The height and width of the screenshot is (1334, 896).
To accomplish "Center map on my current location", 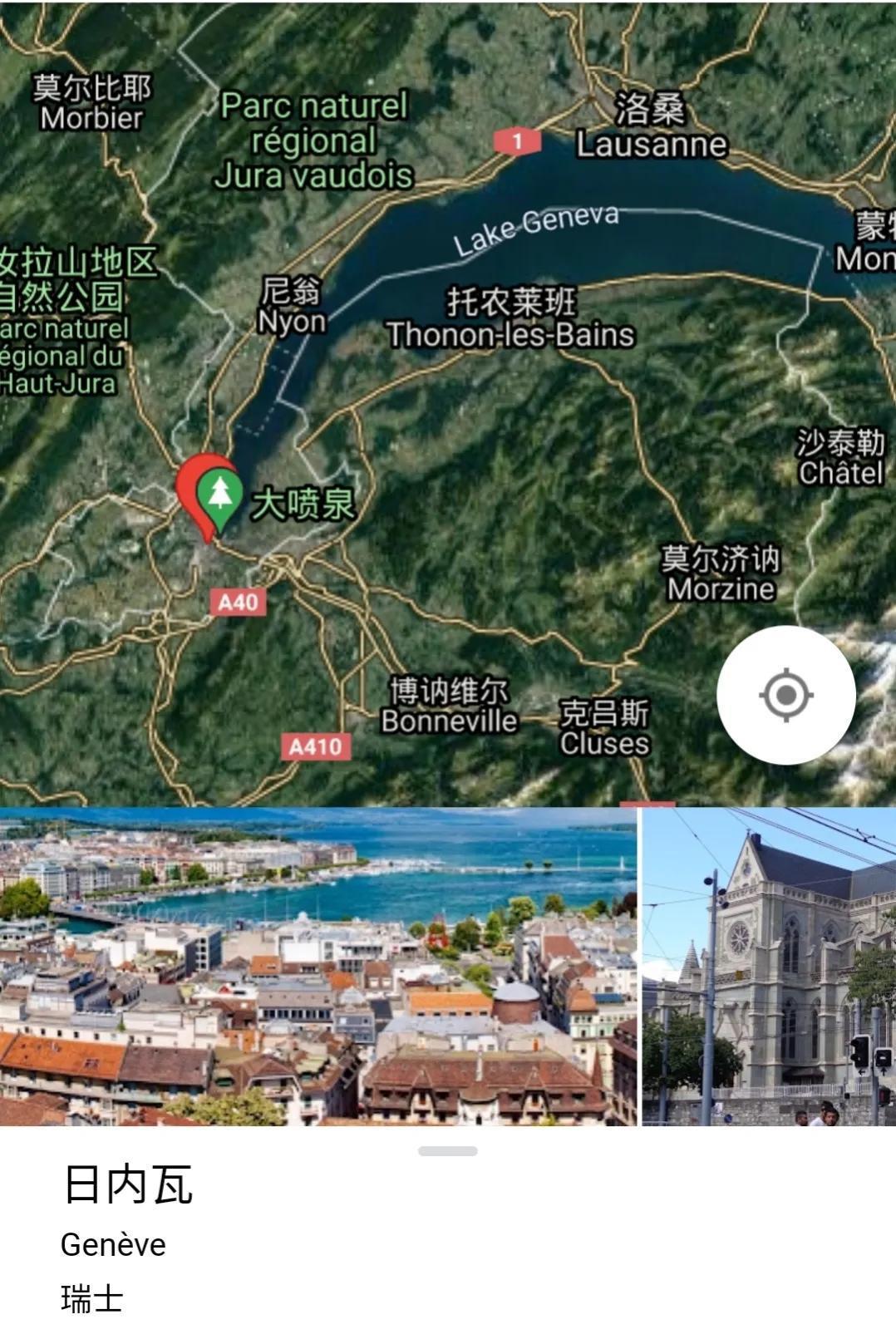I will point(785,695).
